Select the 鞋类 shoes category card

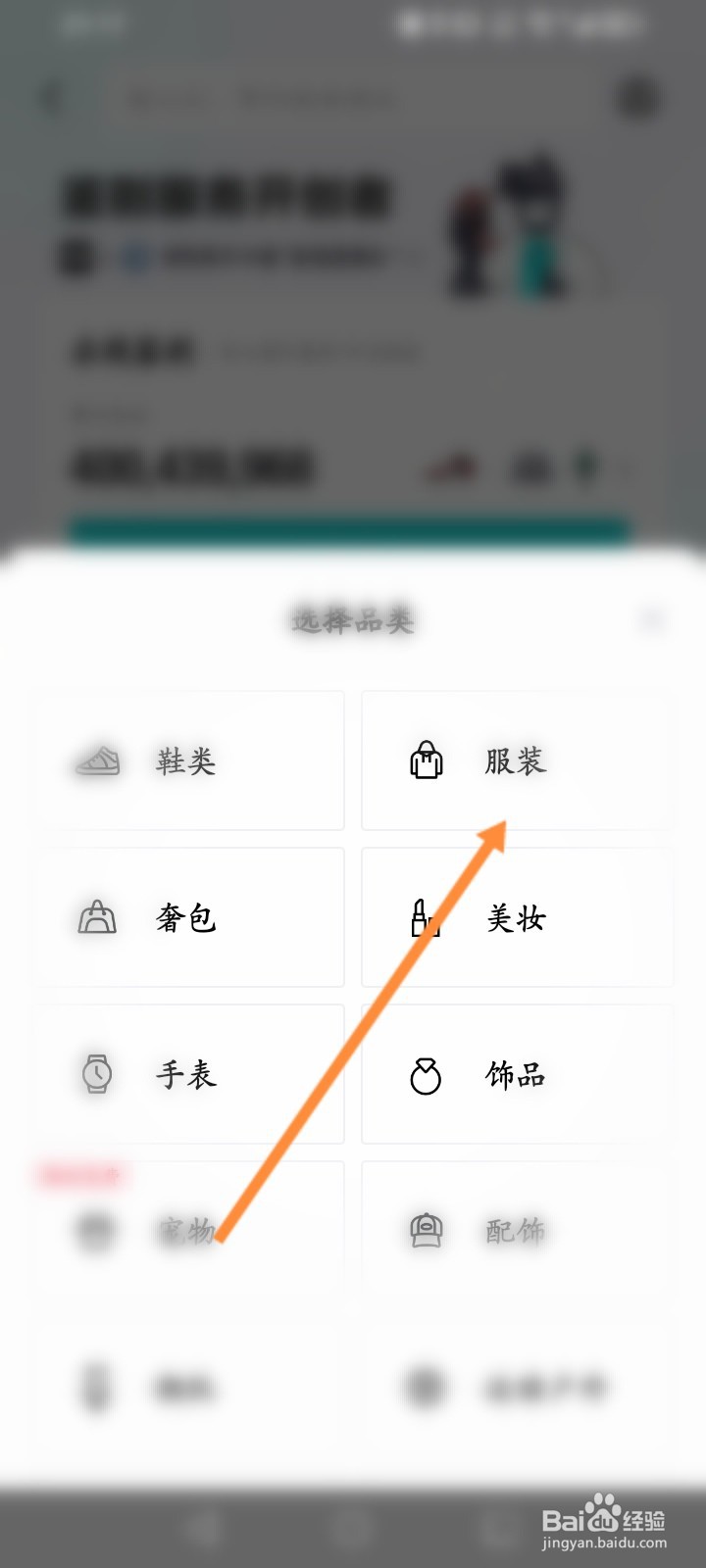[188, 760]
